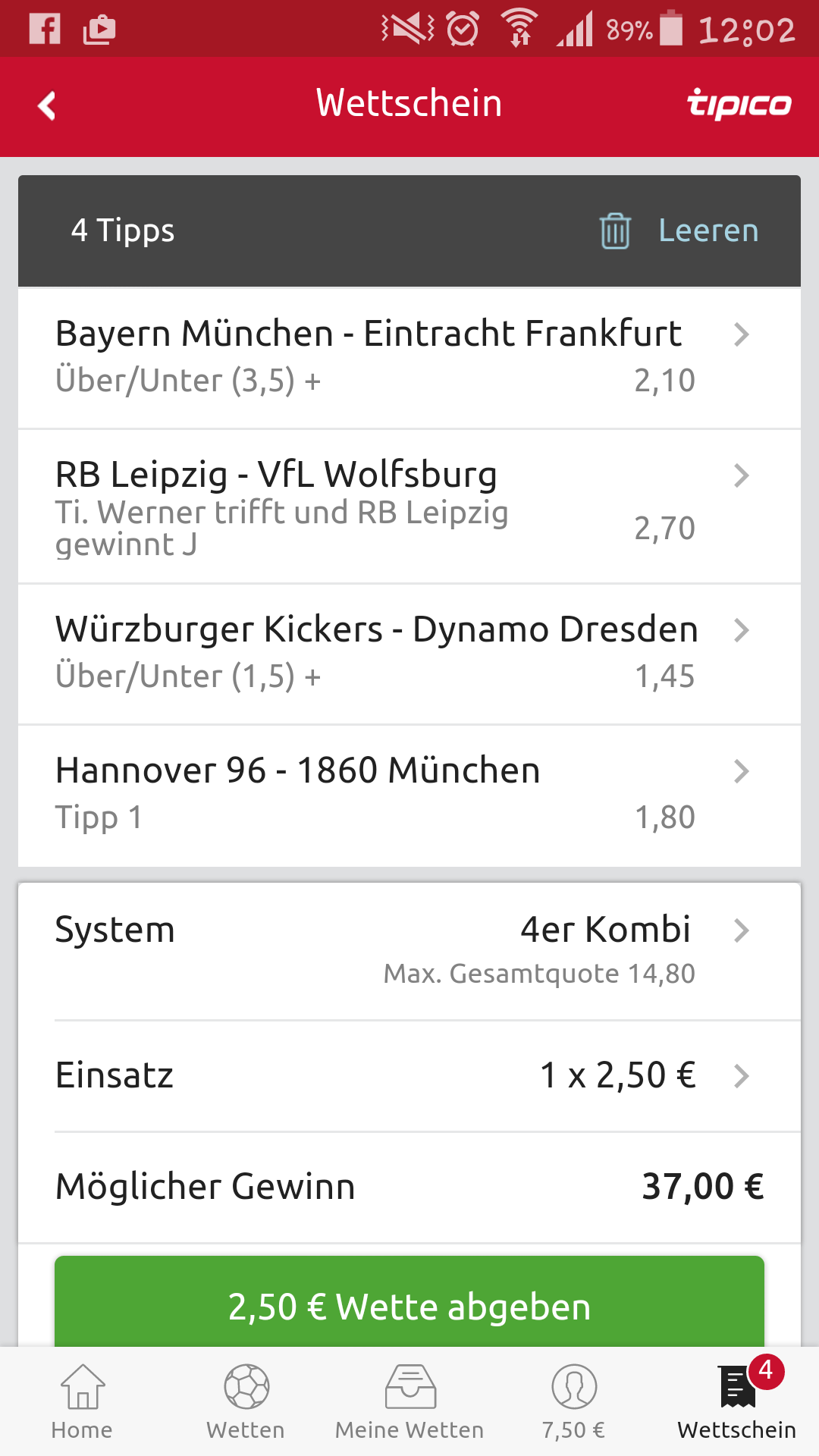
Task: Place the bet with Wette abgeben
Action: (x=409, y=1304)
